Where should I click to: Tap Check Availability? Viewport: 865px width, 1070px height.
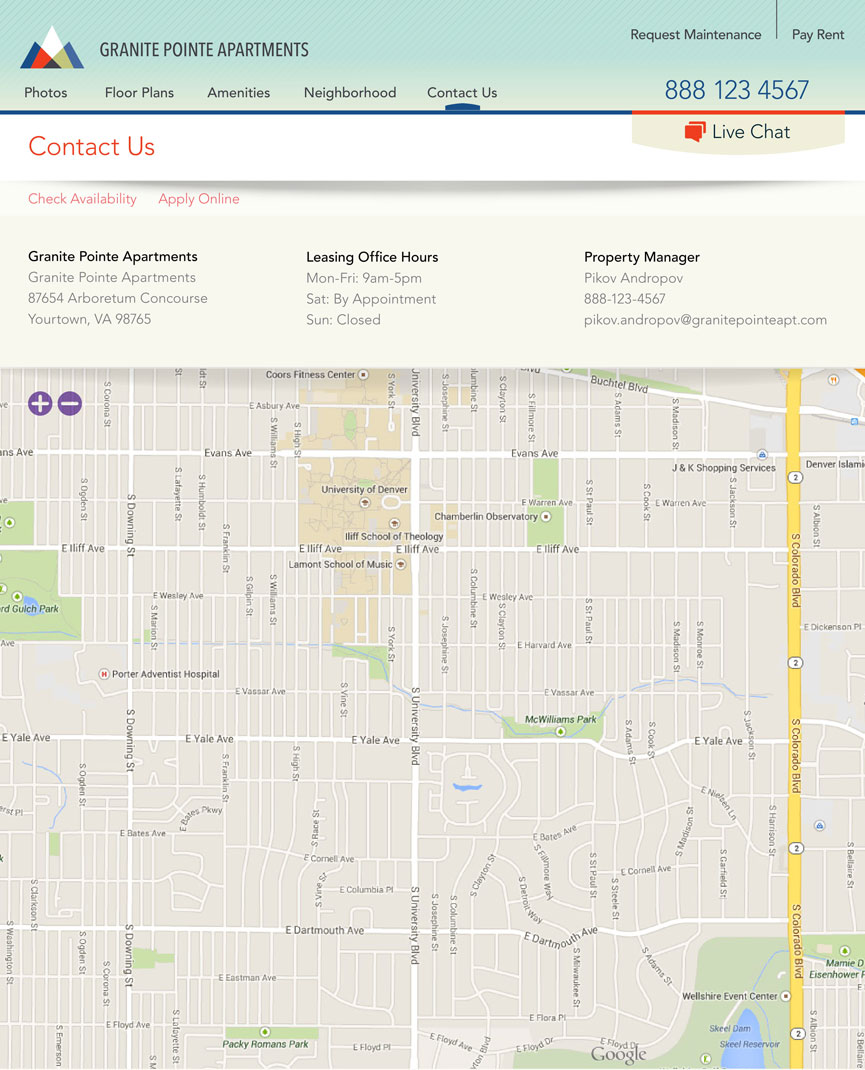82,199
